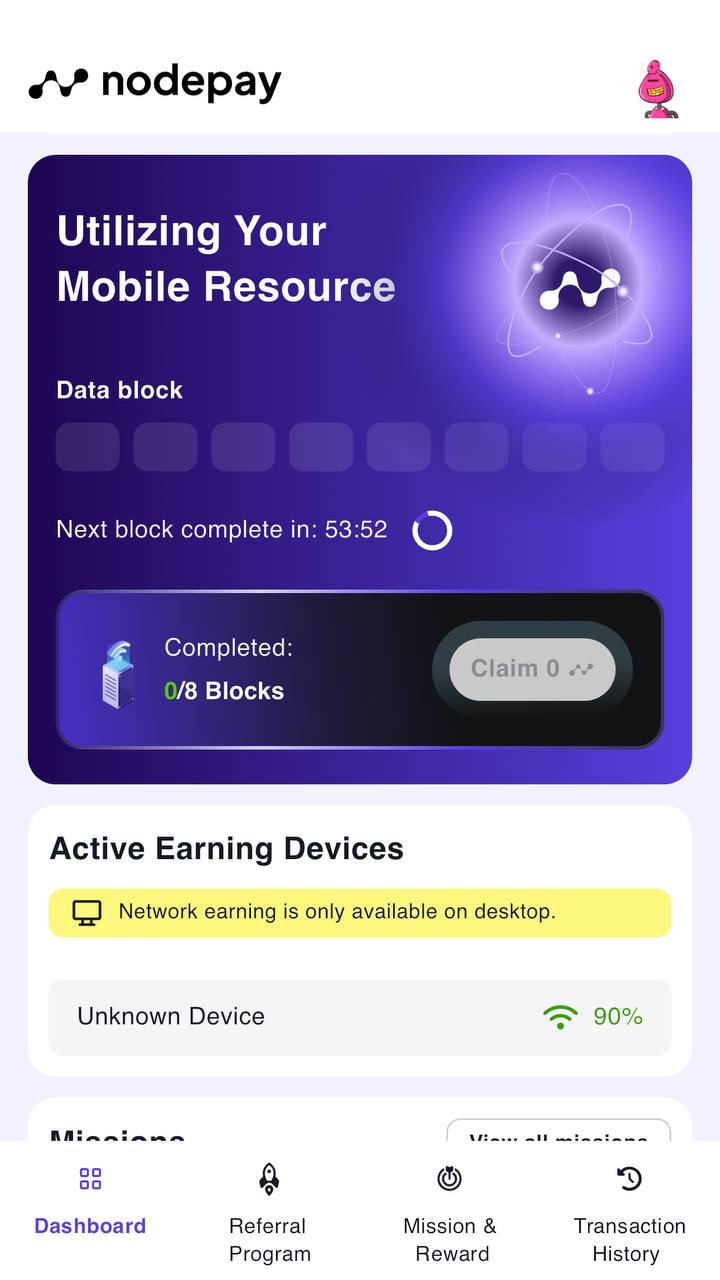The width and height of the screenshot is (720, 1280).
Task: Go to Mission & Reward tab
Action: pyautogui.click(x=449, y=1212)
